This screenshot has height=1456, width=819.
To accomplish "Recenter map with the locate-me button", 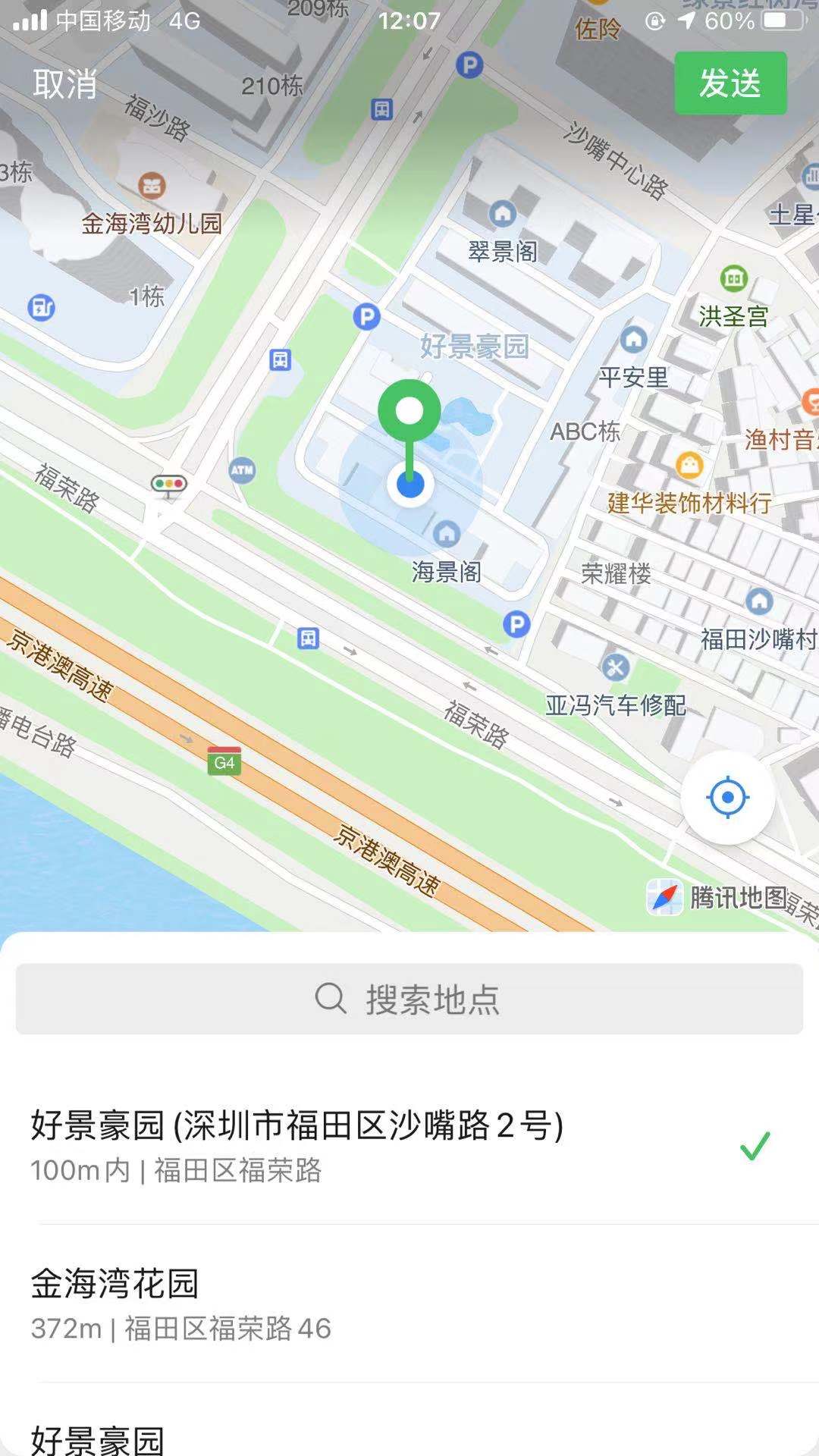I will coord(727,798).
